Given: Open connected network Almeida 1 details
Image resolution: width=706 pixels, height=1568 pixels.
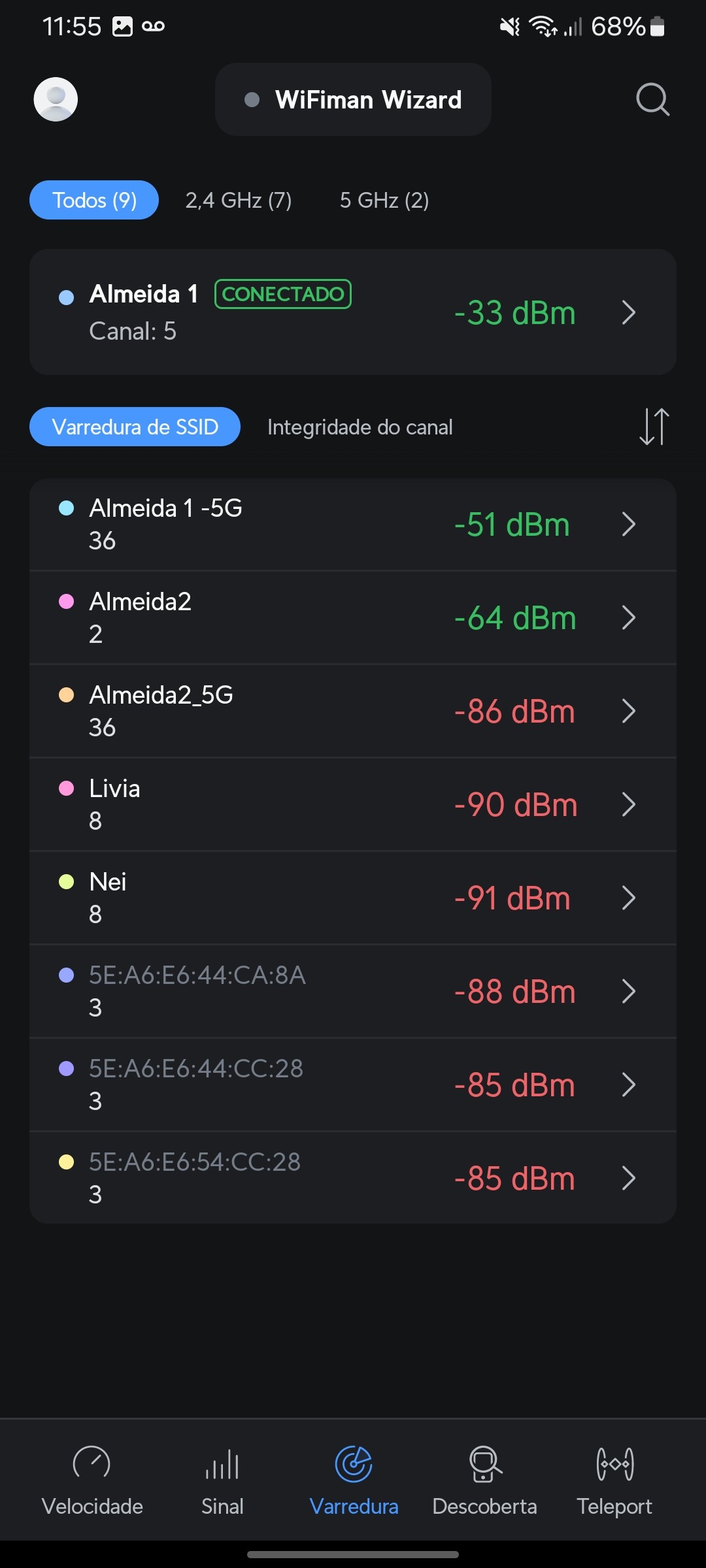Looking at the screenshot, I should pyautogui.click(x=353, y=312).
